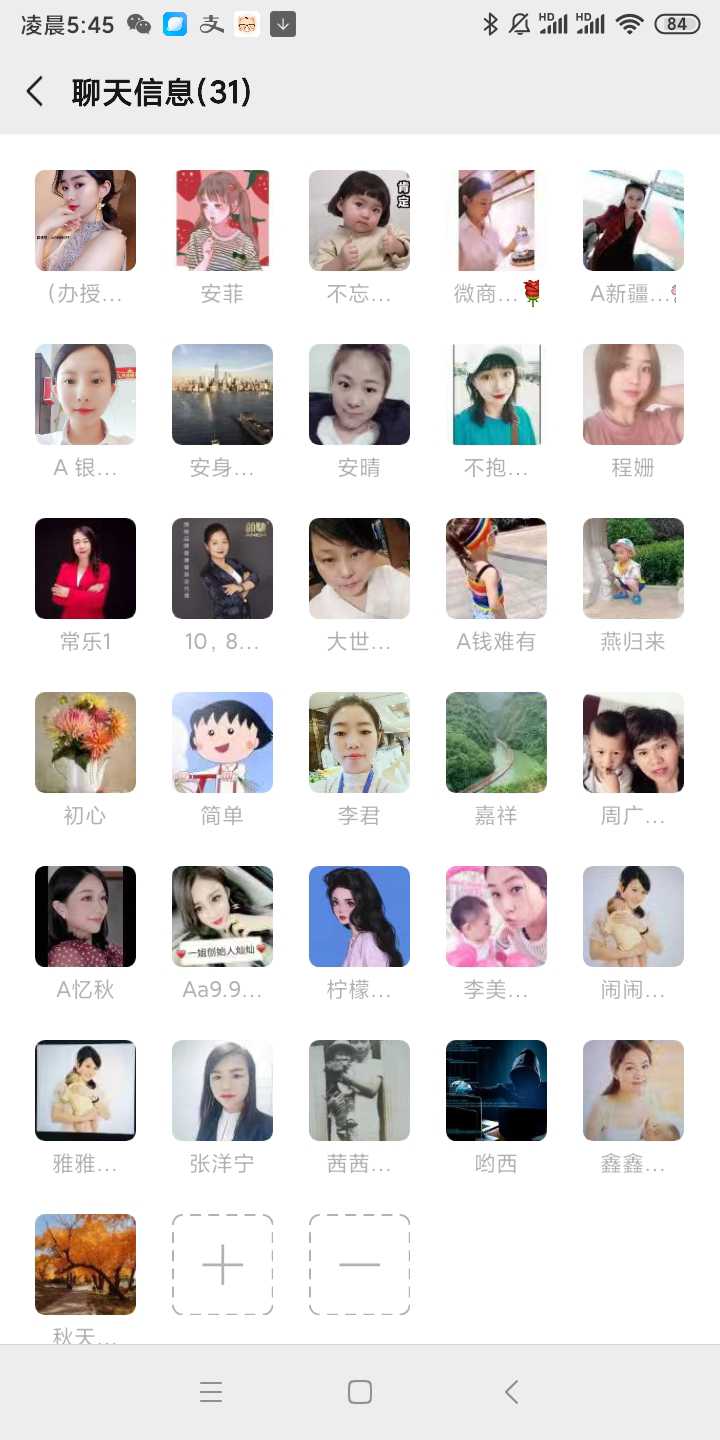Go back from chat info

tap(35, 92)
